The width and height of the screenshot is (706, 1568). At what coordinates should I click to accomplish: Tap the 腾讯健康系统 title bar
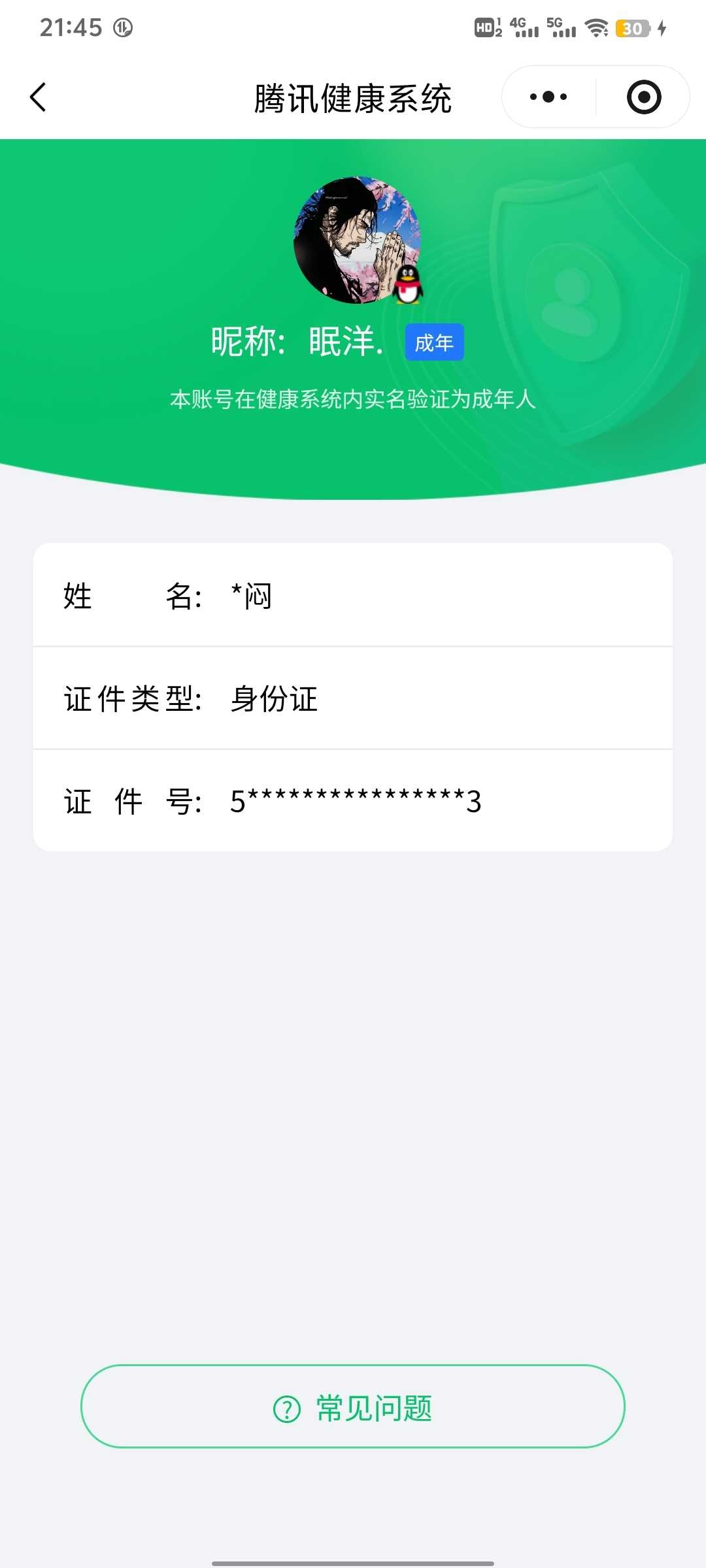(x=353, y=98)
